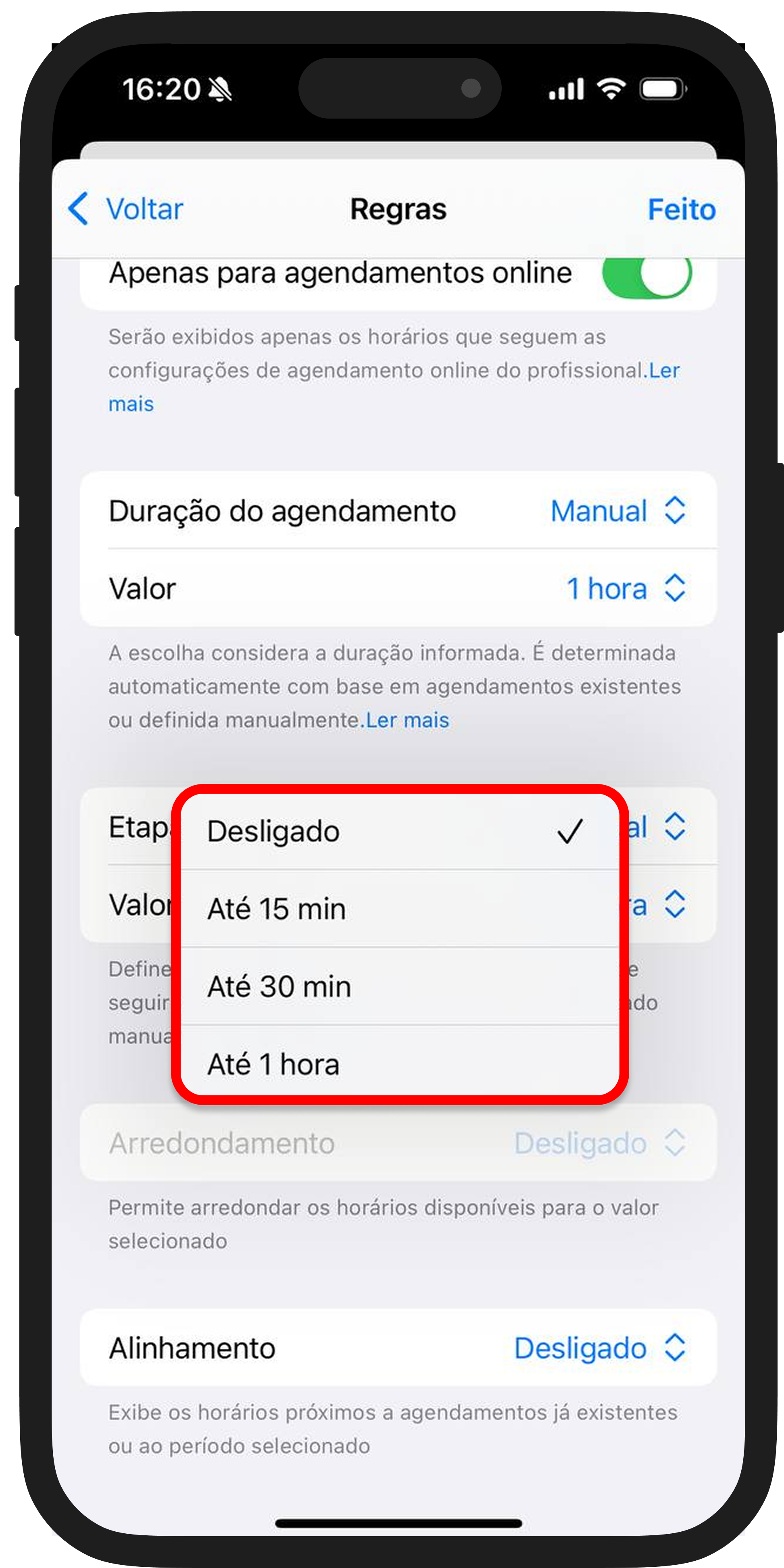
Task: Open Ler mais link after definida manualmente
Action: tap(407, 720)
